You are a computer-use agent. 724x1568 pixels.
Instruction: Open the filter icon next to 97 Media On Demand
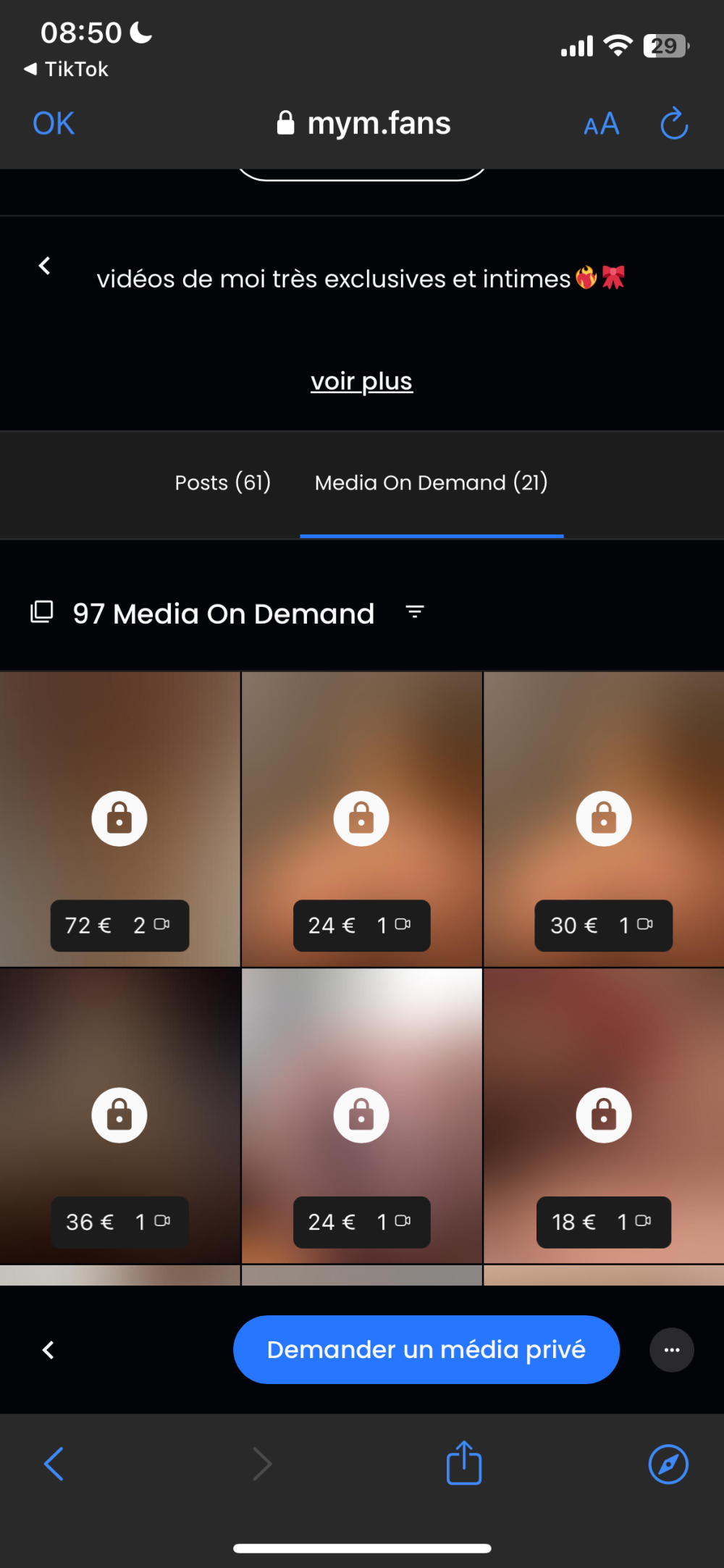[415, 613]
